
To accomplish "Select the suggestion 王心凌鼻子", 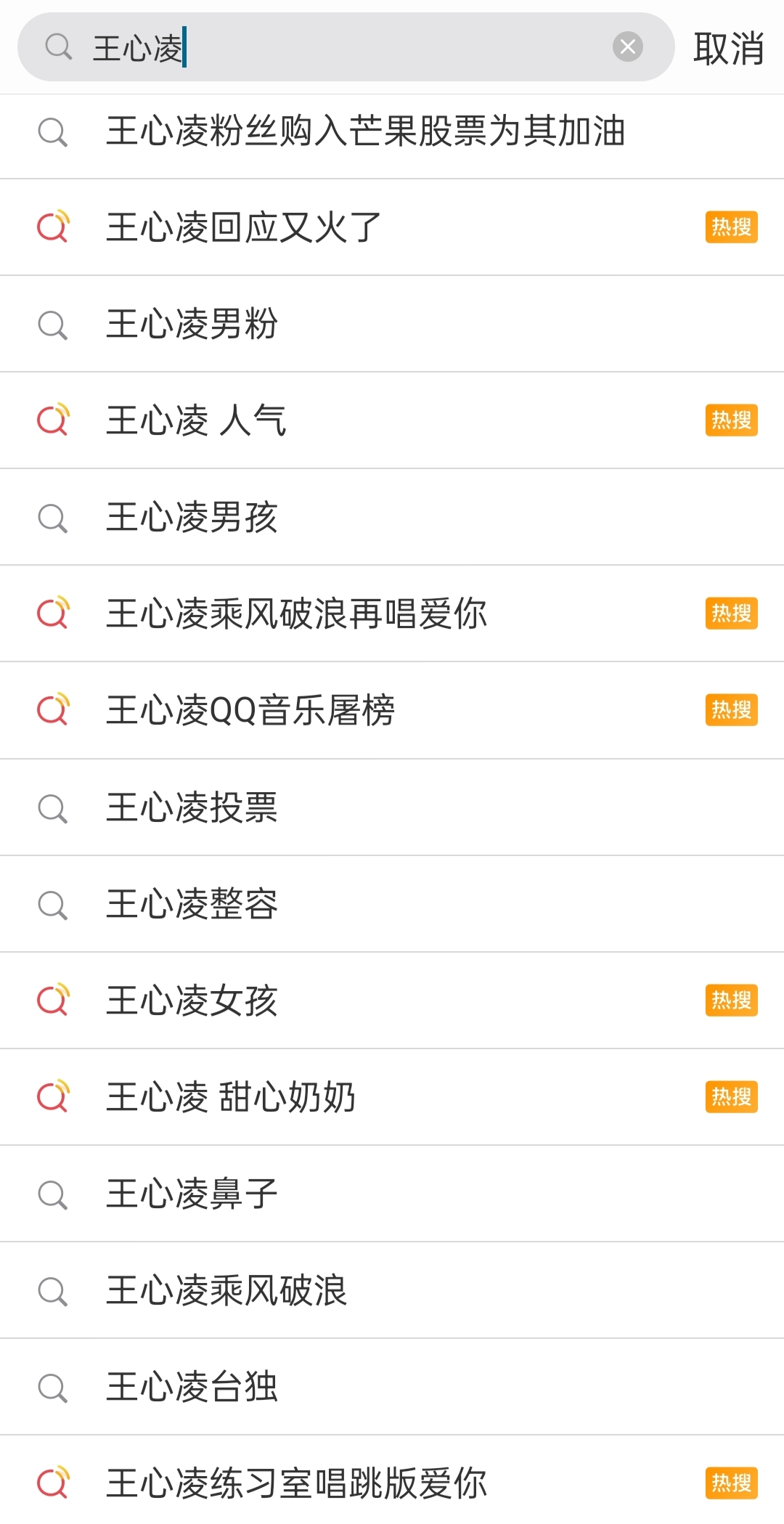I will click(392, 1194).
